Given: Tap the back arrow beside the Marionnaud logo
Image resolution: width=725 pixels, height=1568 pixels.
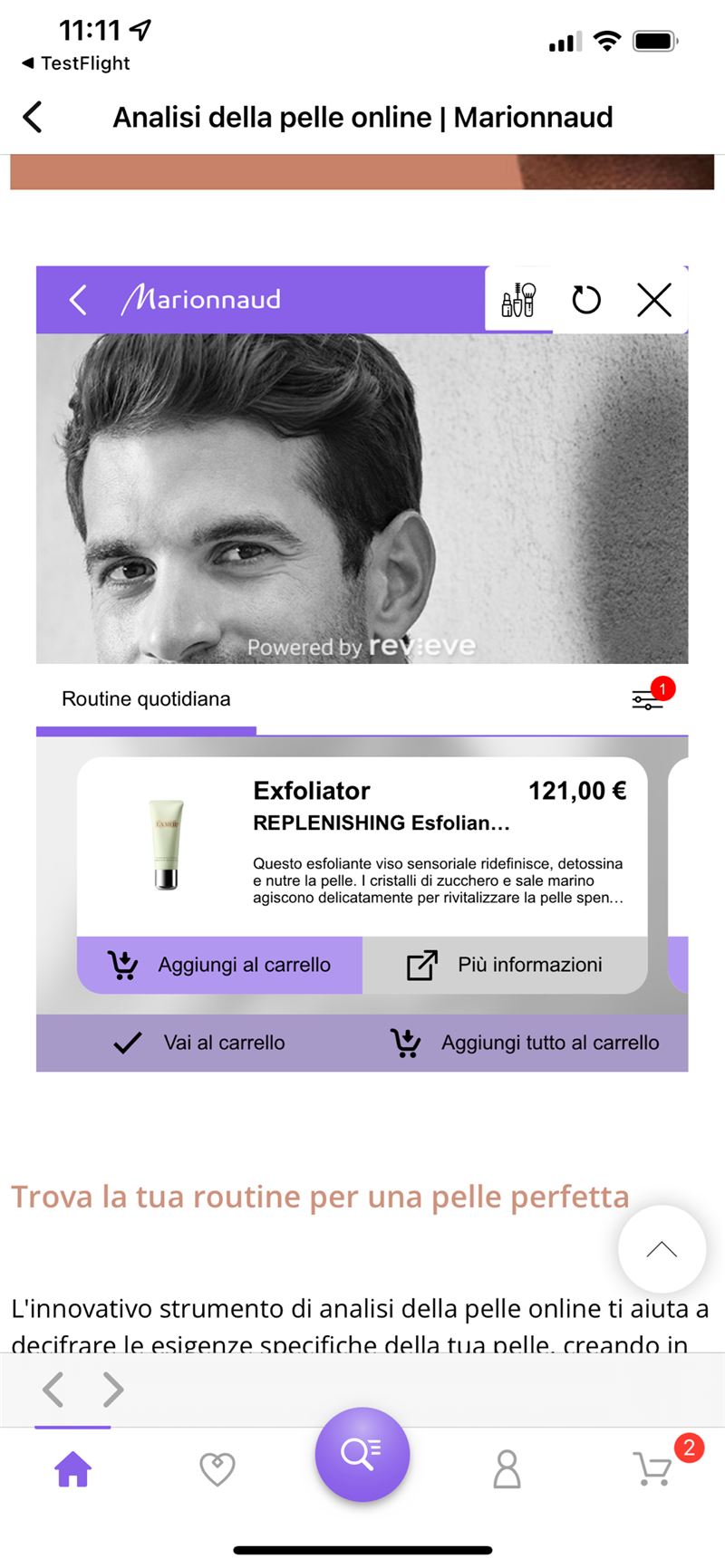Looking at the screenshot, I should (79, 300).
